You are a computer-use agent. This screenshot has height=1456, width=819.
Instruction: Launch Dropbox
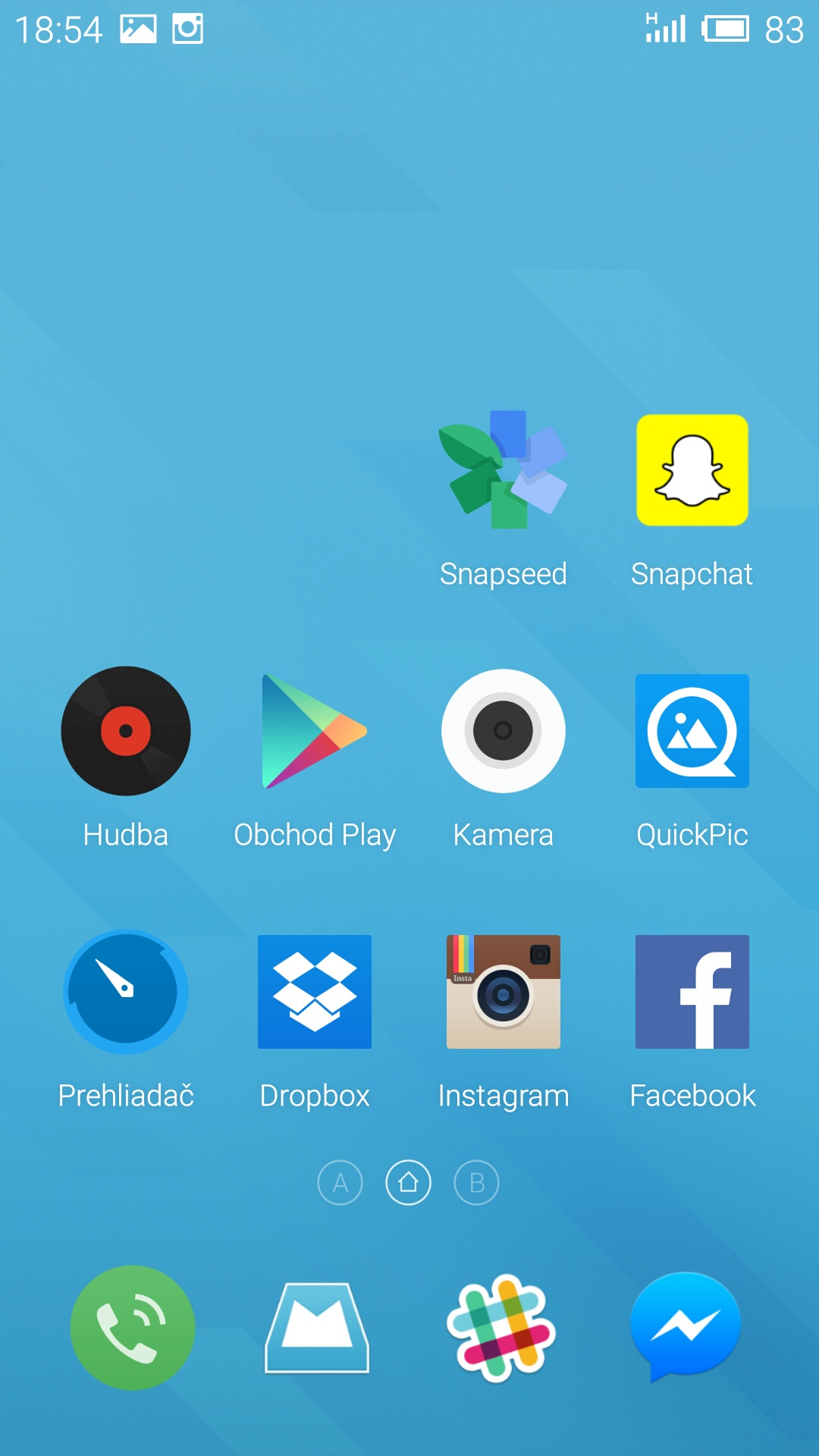(x=315, y=992)
